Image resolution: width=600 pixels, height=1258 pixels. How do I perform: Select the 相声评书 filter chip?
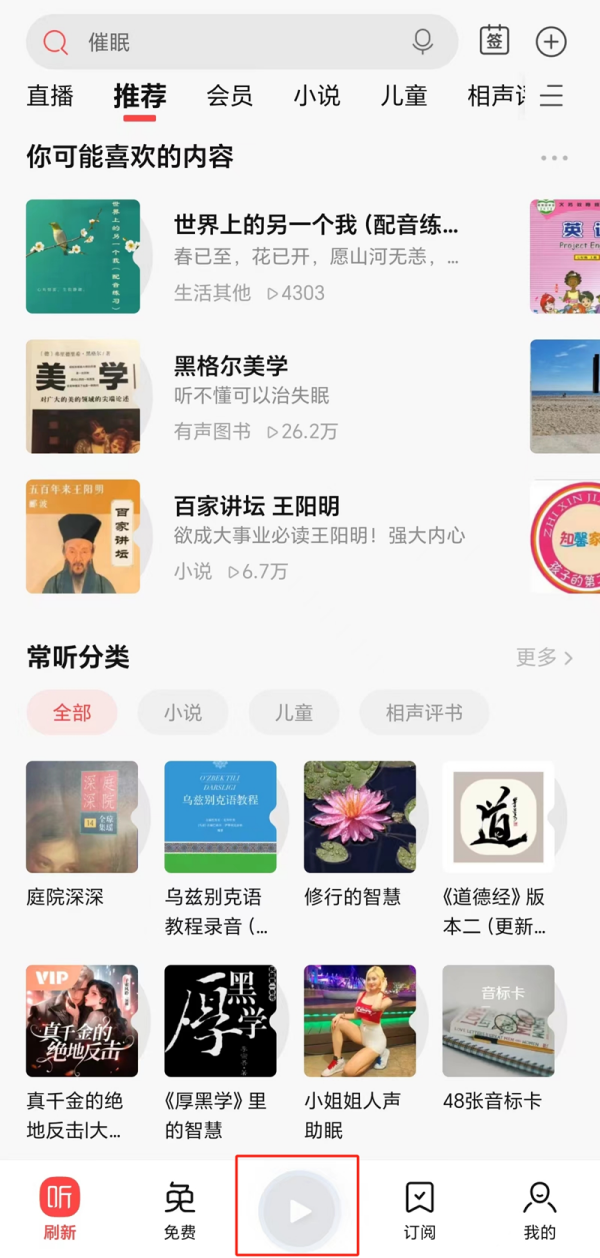[x=424, y=713]
